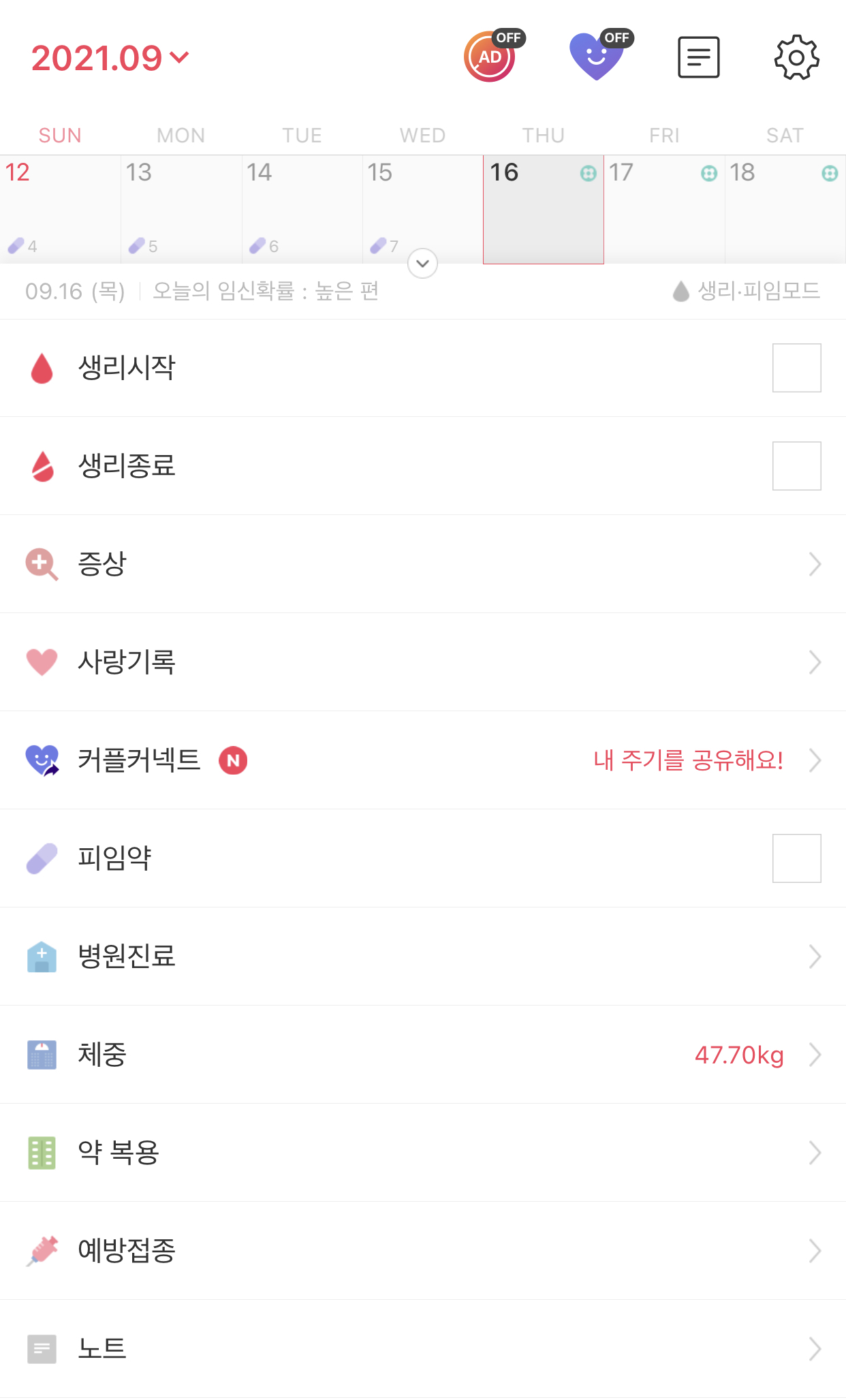Viewport: 846px width, 1400px height.
Task: Open the 증상 symptoms row
Action: [422, 564]
